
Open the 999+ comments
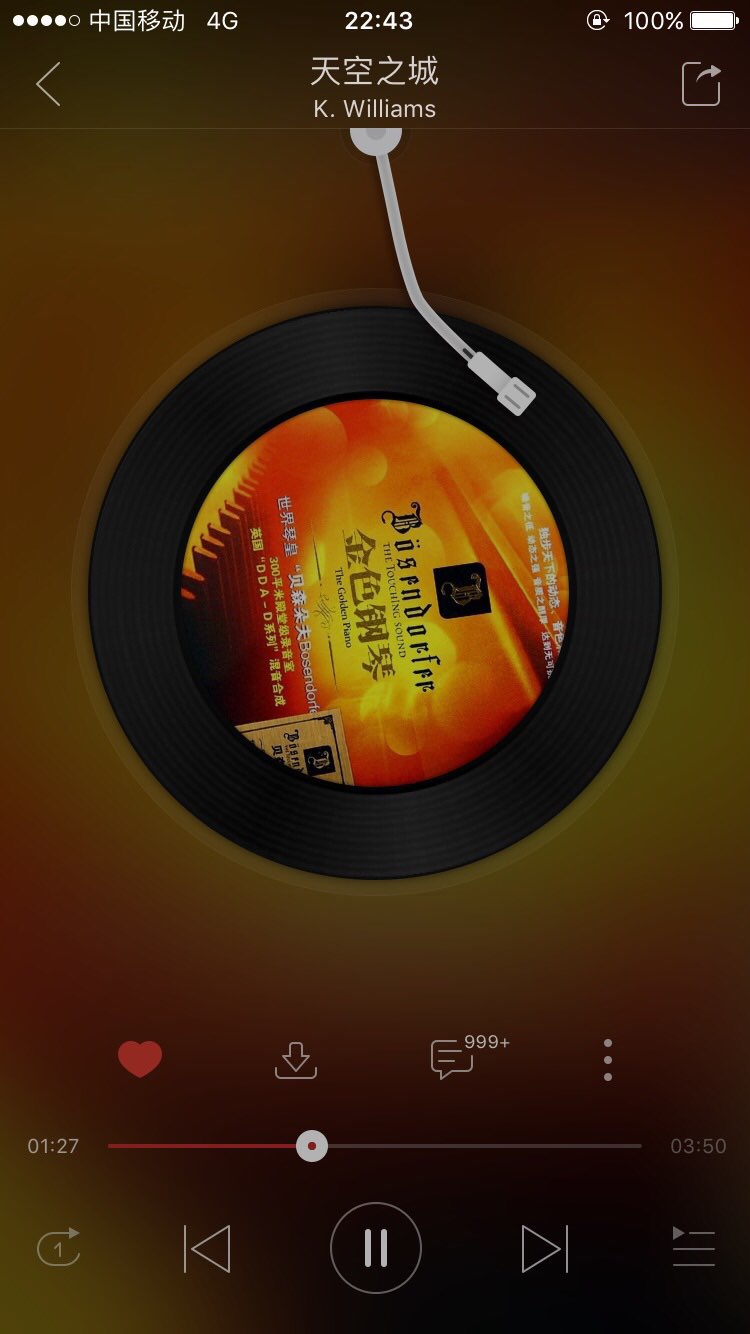454,1059
